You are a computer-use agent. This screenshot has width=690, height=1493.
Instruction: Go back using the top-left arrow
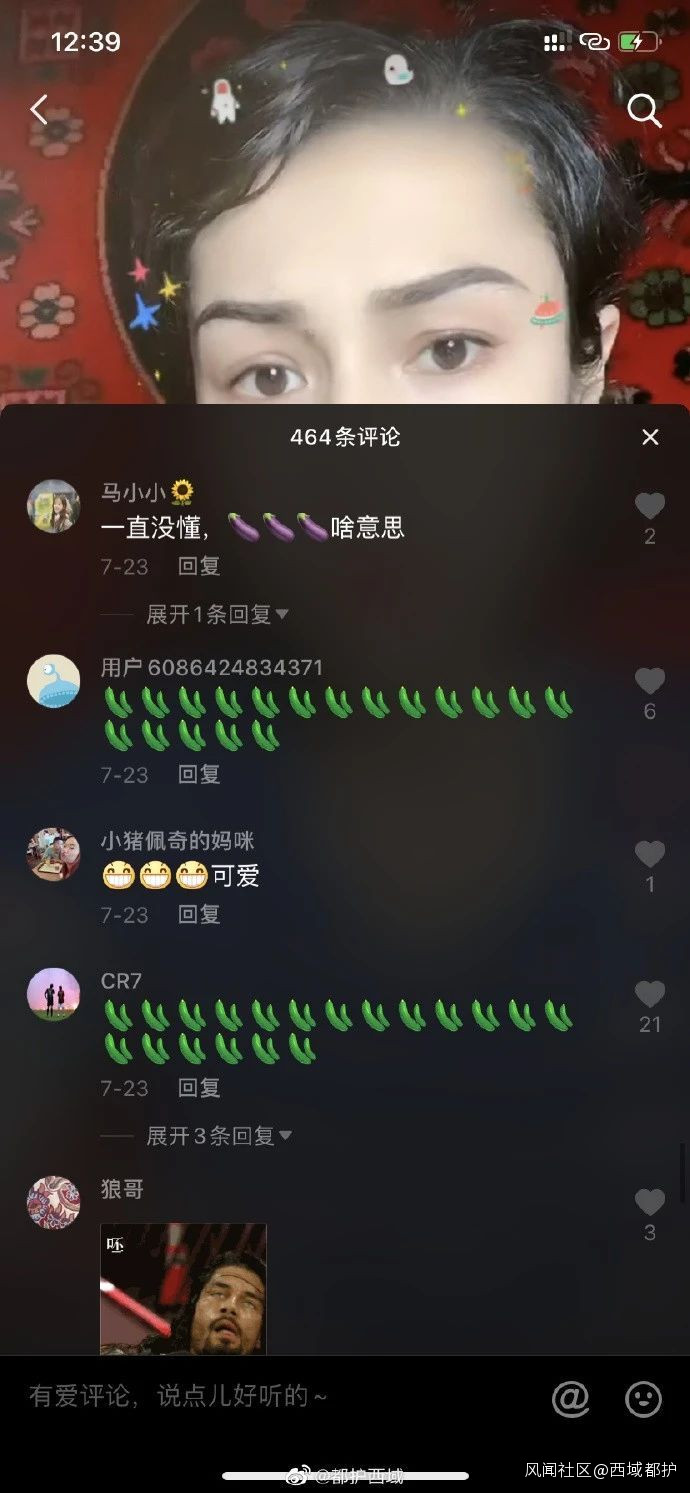39,110
